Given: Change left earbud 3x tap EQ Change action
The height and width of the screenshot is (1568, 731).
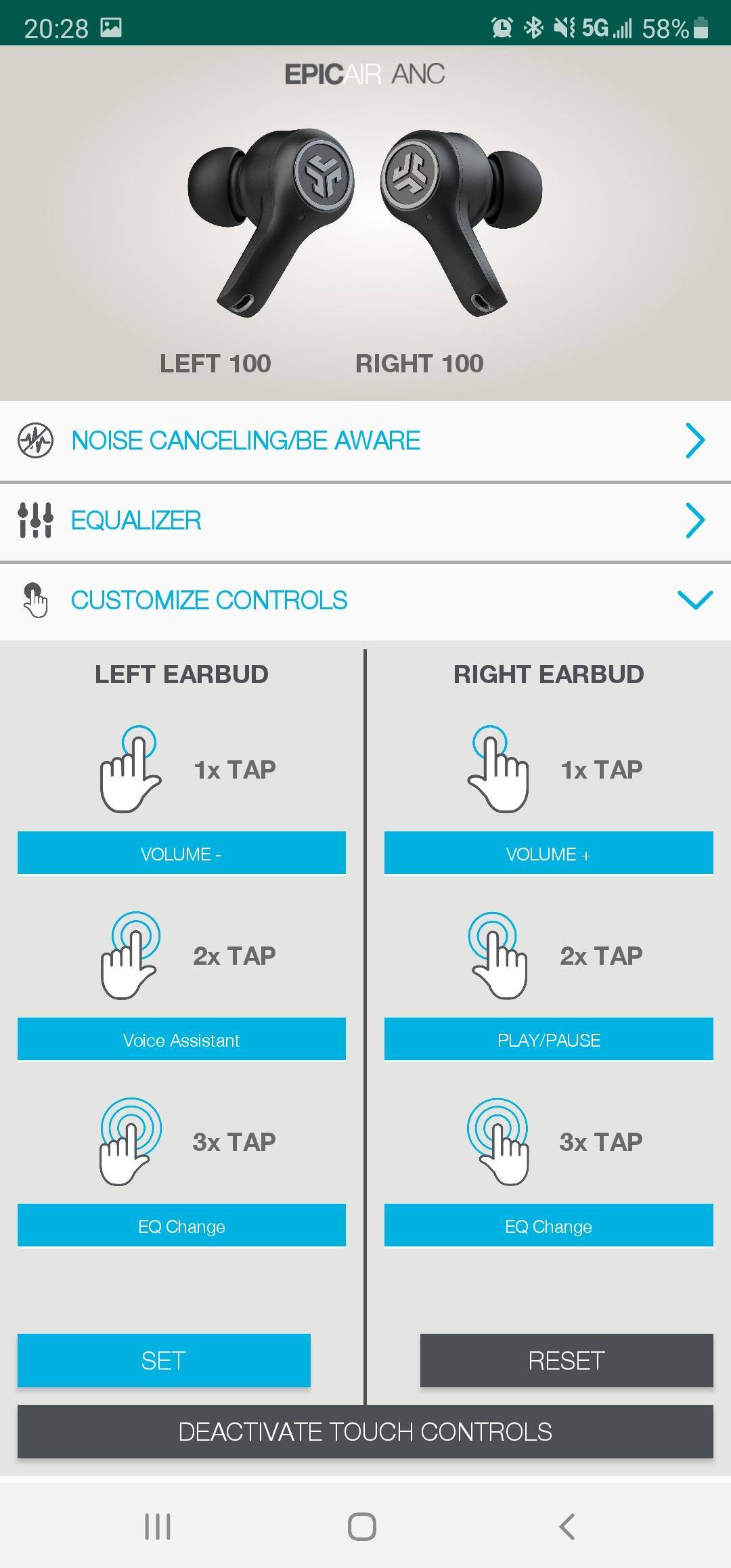Looking at the screenshot, I should 181,1226.
